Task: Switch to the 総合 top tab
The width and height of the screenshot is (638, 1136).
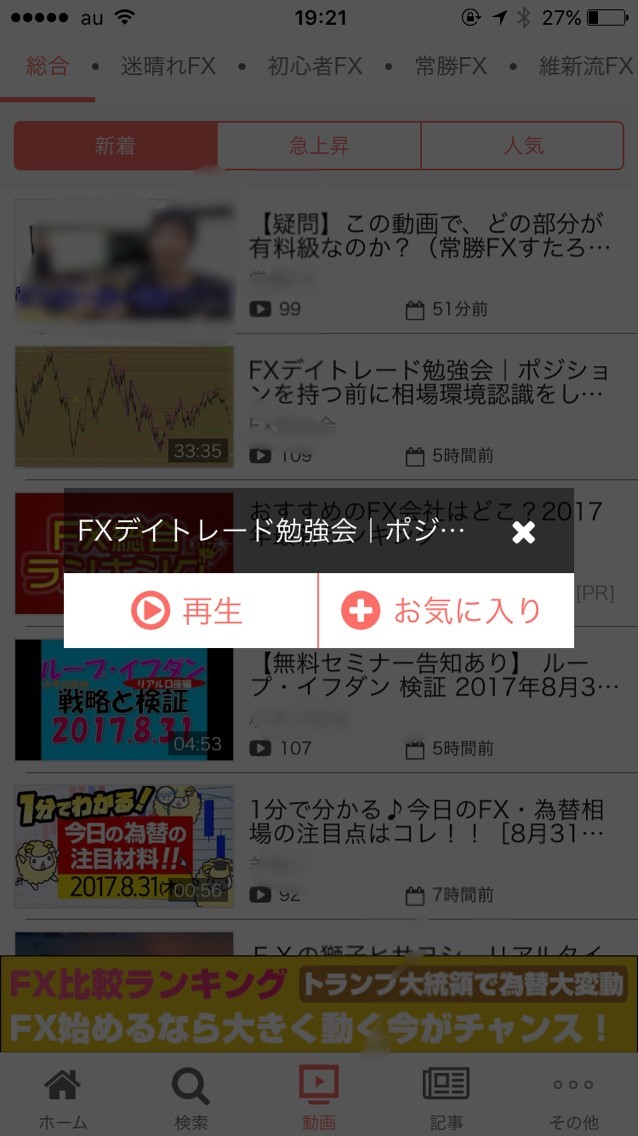Action: pos(47,67)
